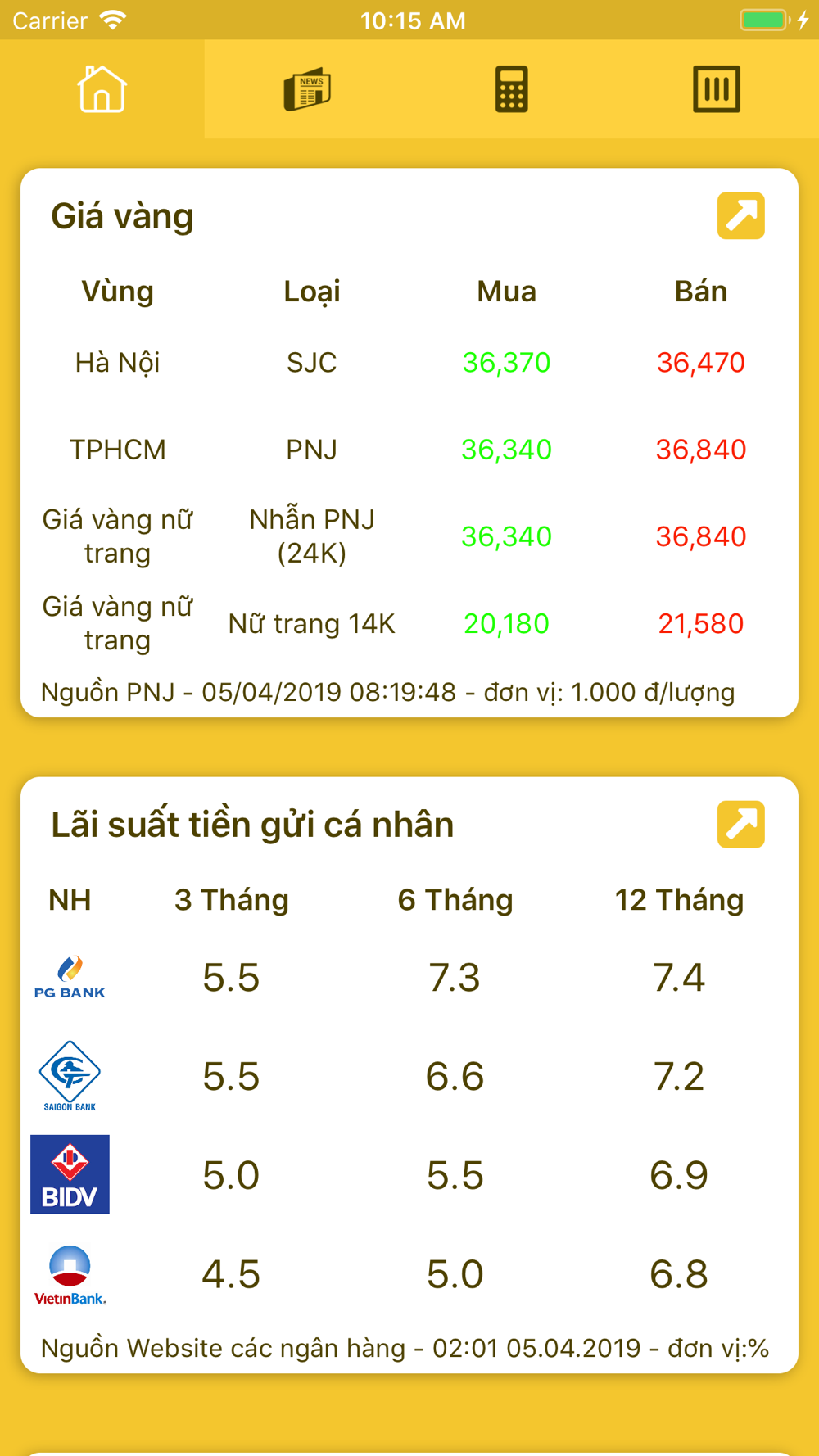
Task: Expand the Lãi suất tiền gửi card
Action: coord(741,824)
